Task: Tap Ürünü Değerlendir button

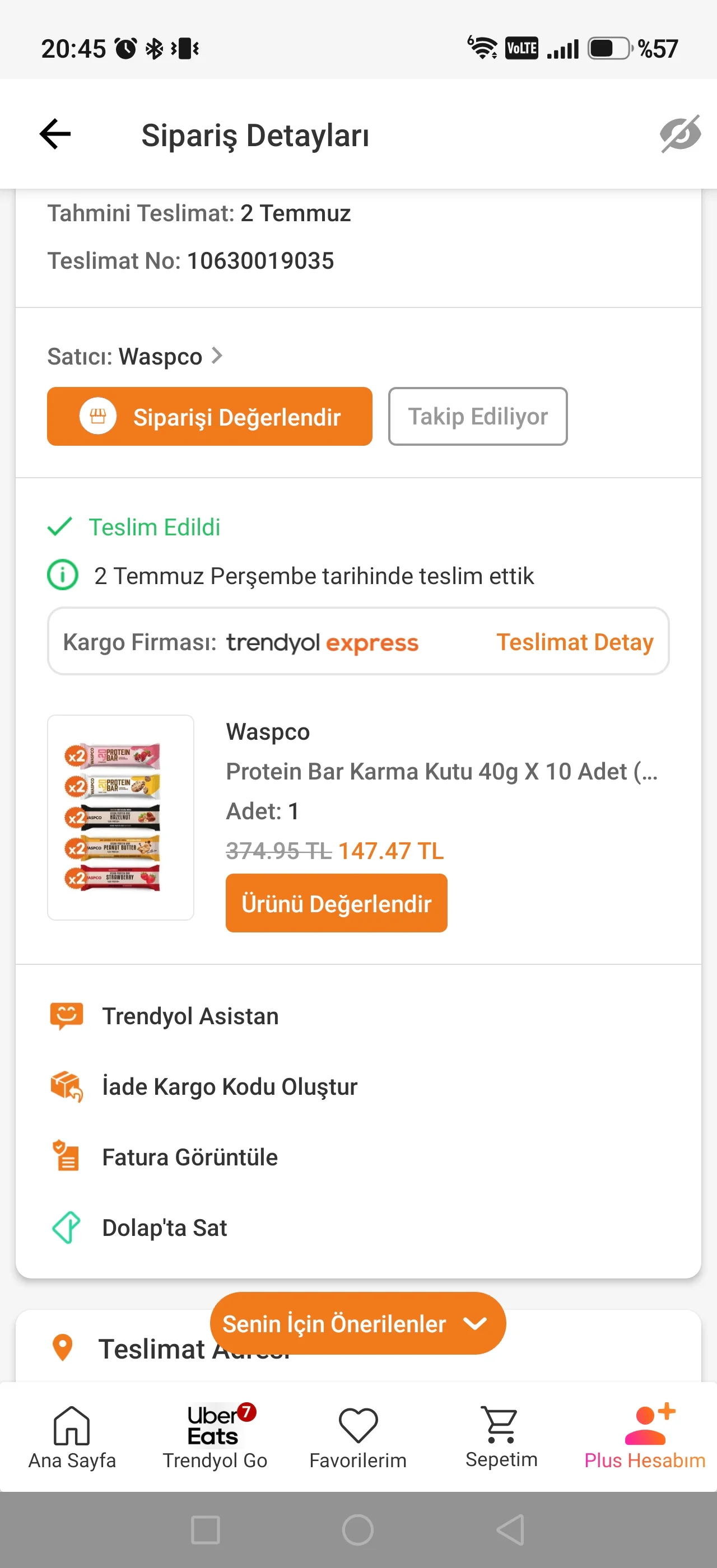Action: (x=336, y=903)
